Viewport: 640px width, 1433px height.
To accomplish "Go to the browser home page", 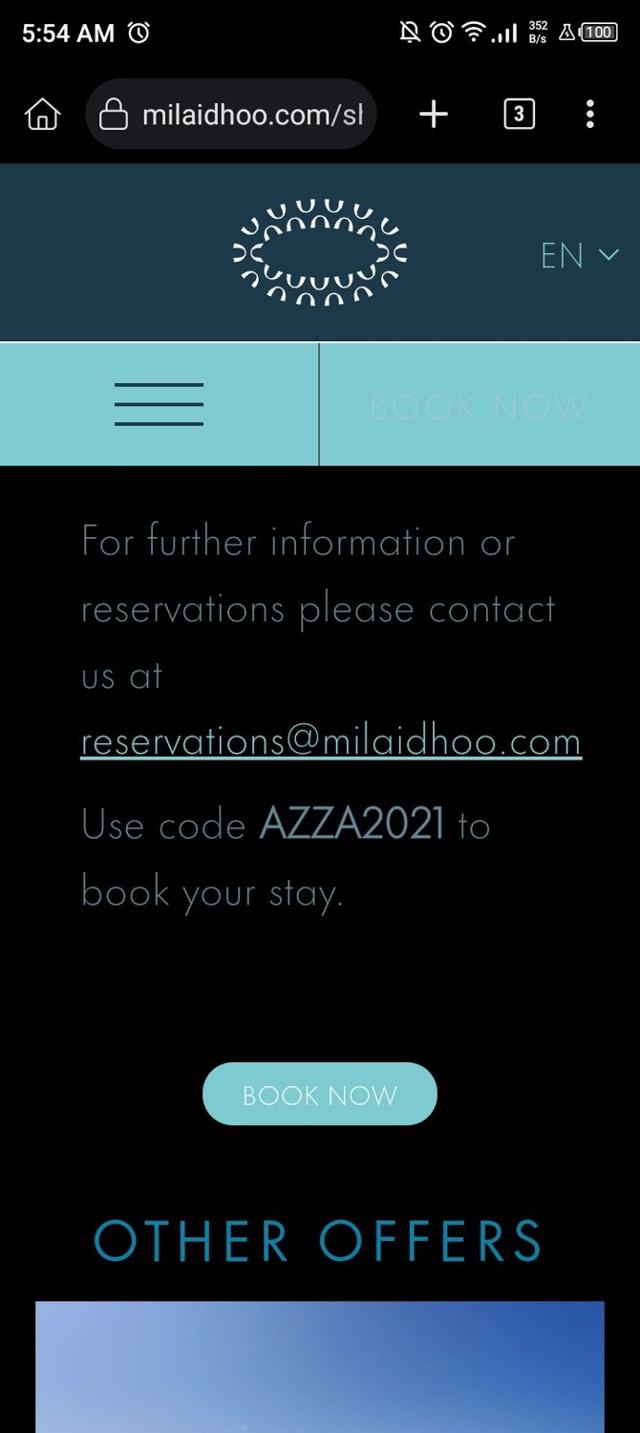I will (42, 115).
